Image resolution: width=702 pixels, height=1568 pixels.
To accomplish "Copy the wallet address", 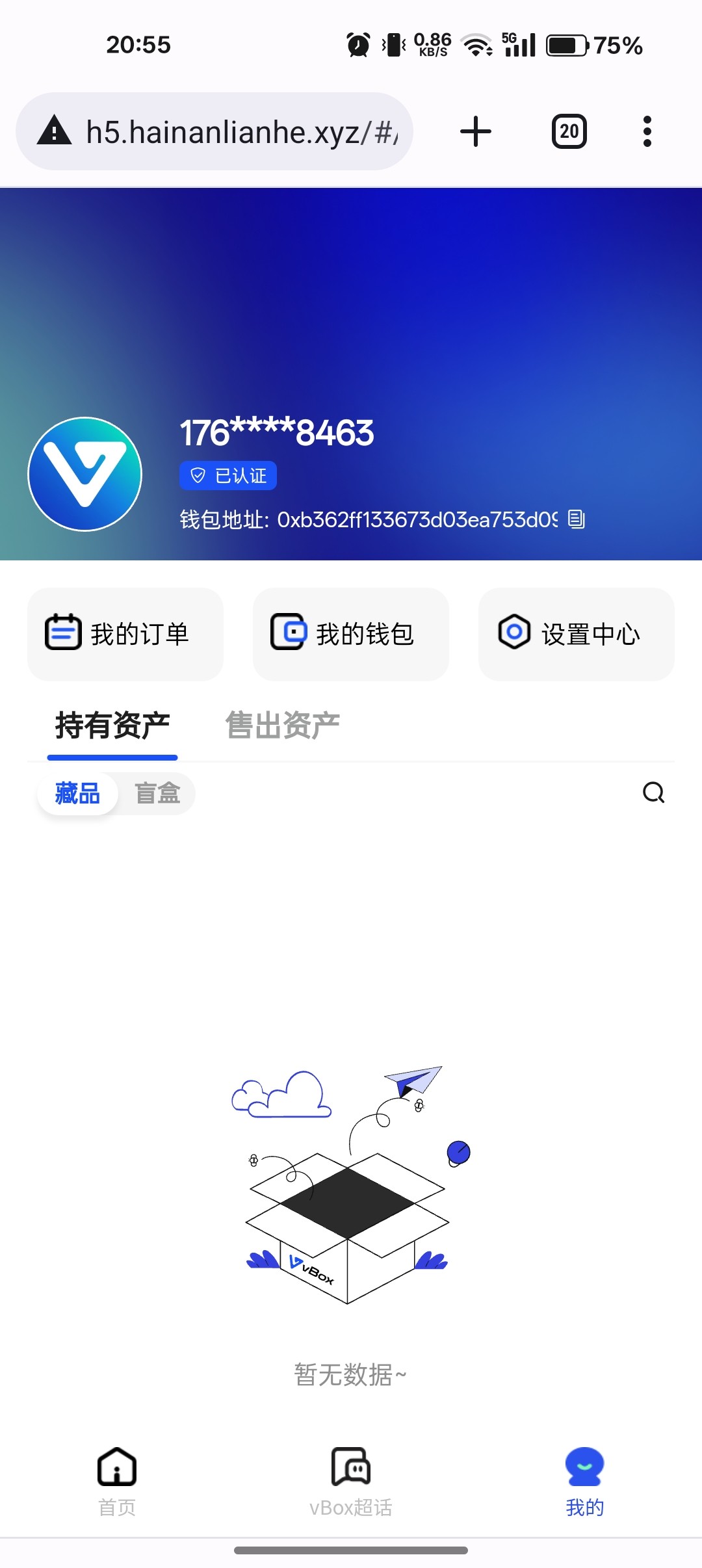I will (x=577, y=519).
